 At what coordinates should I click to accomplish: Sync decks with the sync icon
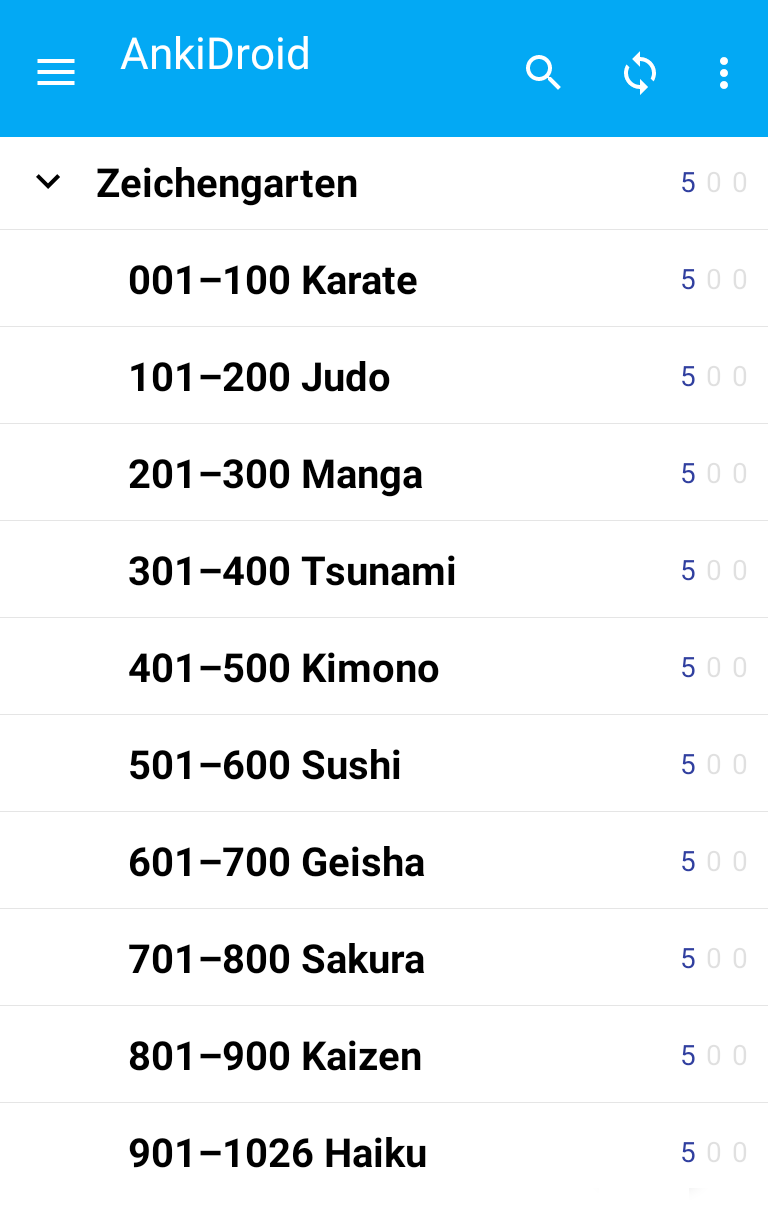639,73
